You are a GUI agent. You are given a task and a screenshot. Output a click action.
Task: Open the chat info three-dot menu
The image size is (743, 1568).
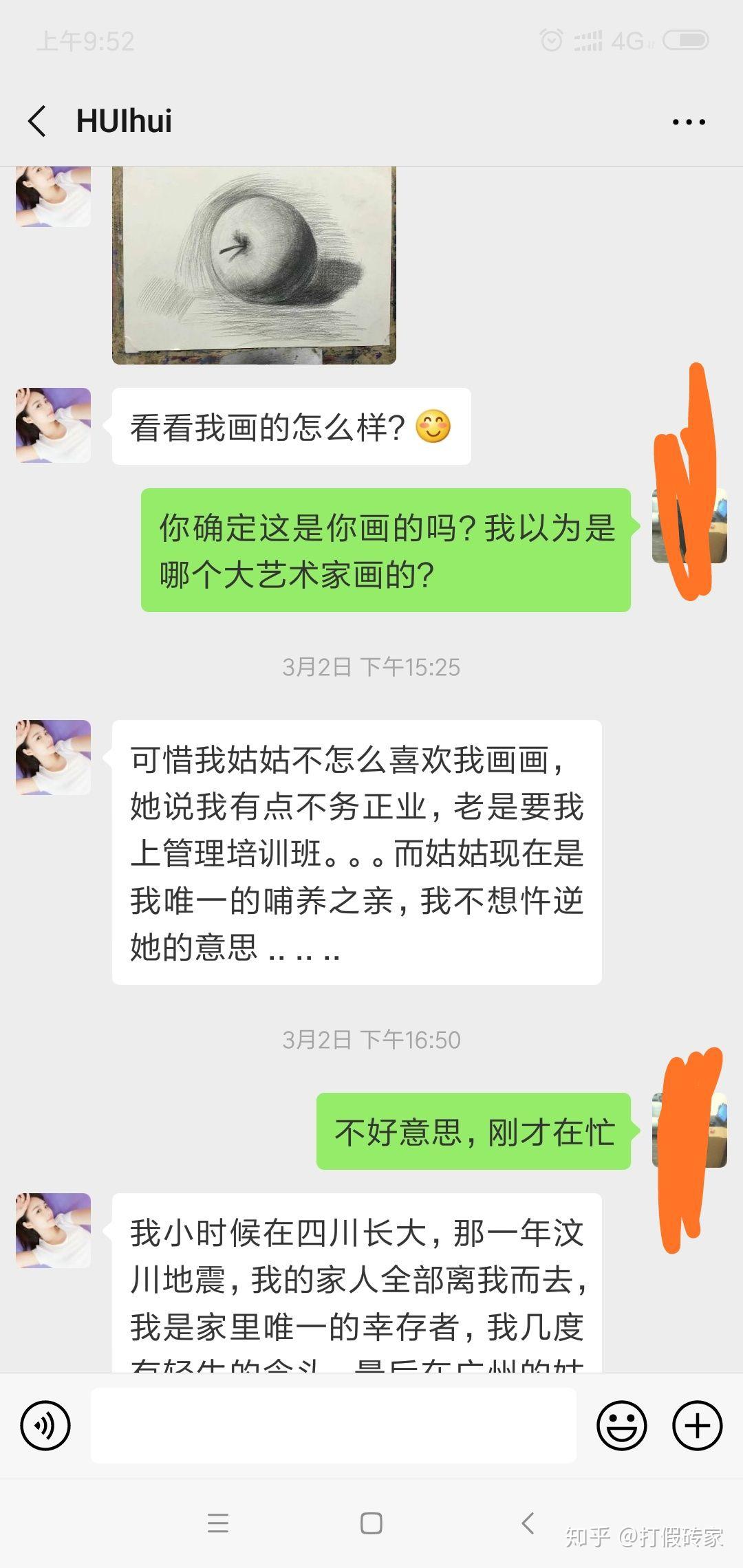click(x=689, y=122)
